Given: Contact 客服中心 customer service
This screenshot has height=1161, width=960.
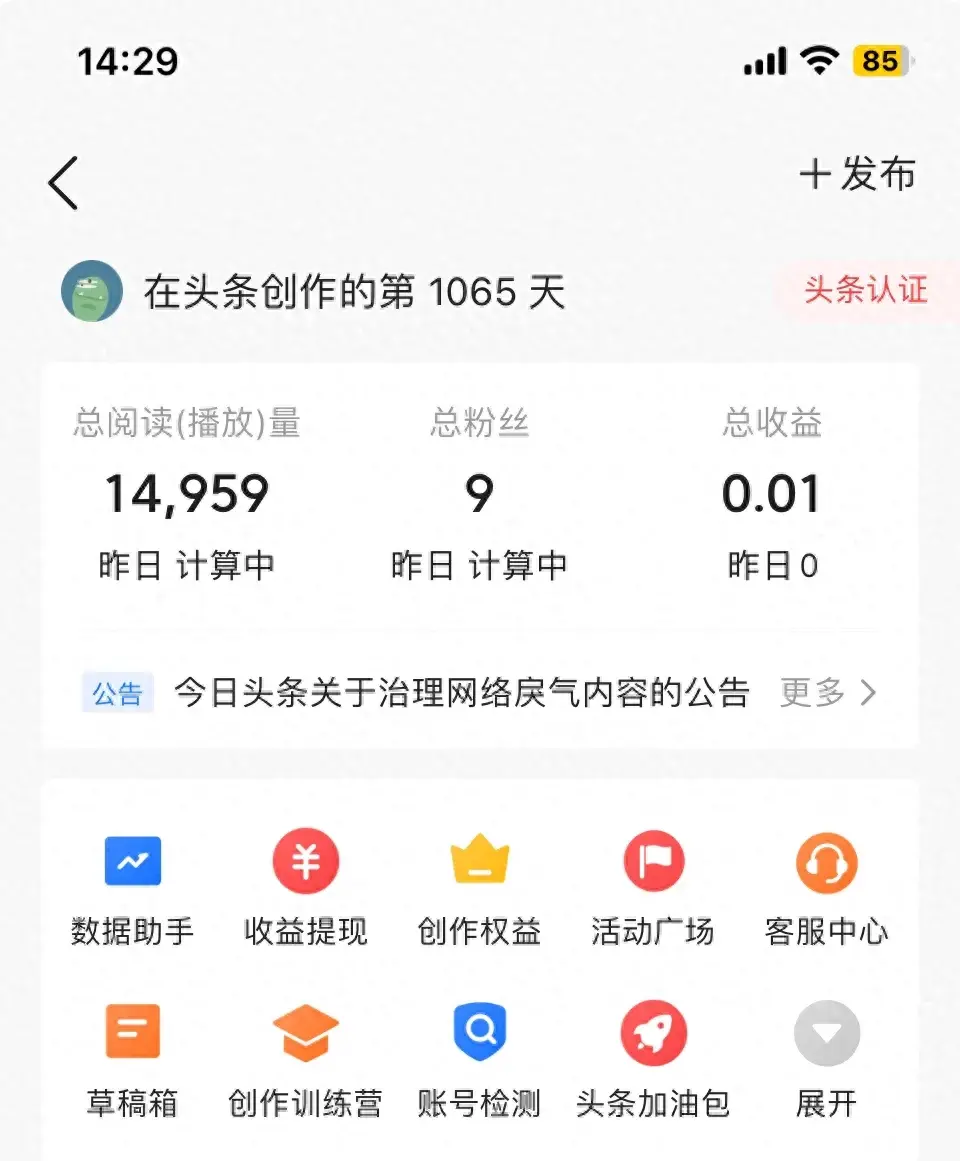Looking at the screenshot, I should click(826, 885).
